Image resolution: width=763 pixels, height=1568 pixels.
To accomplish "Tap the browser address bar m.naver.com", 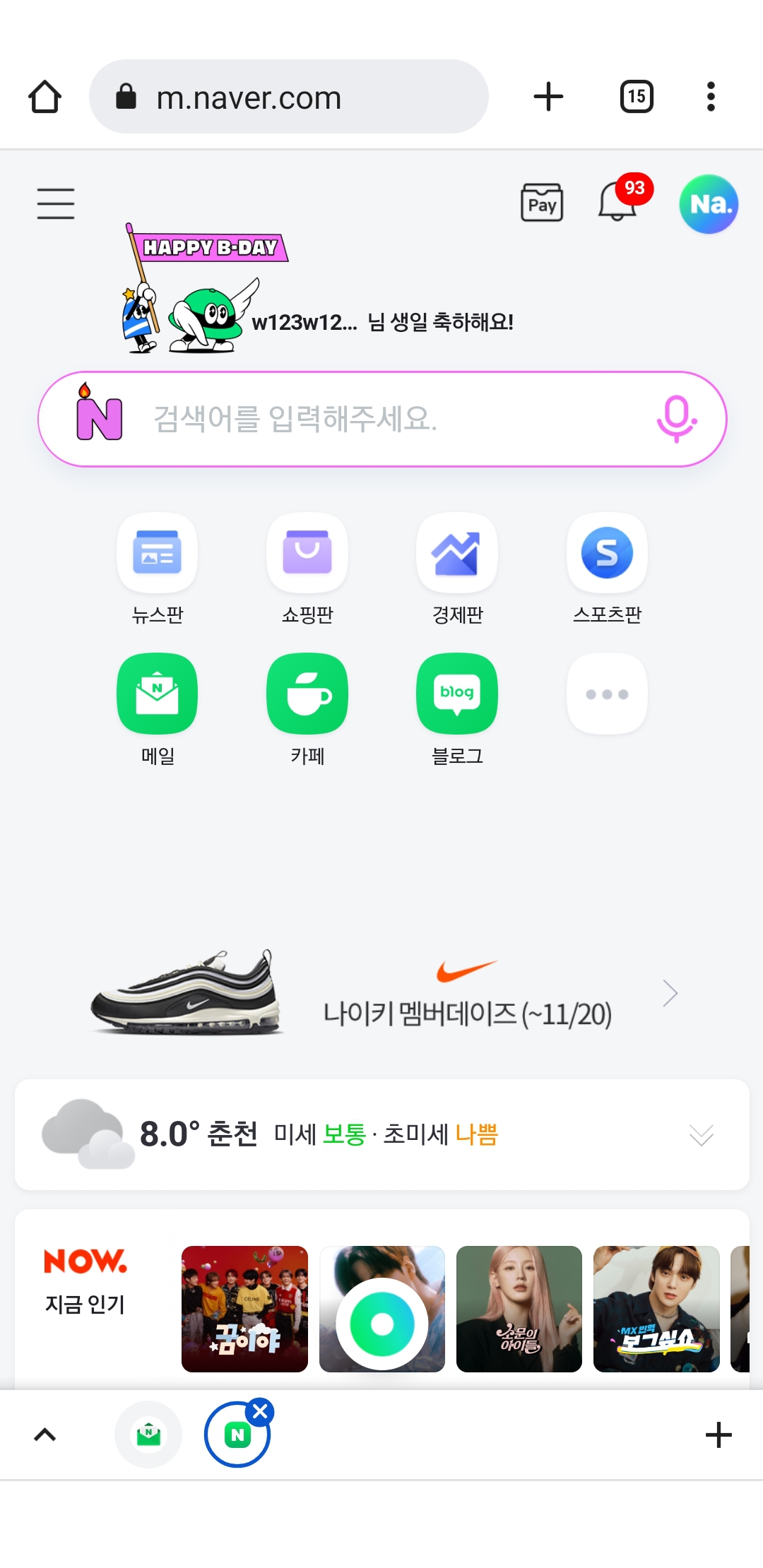I will (288, 97).
